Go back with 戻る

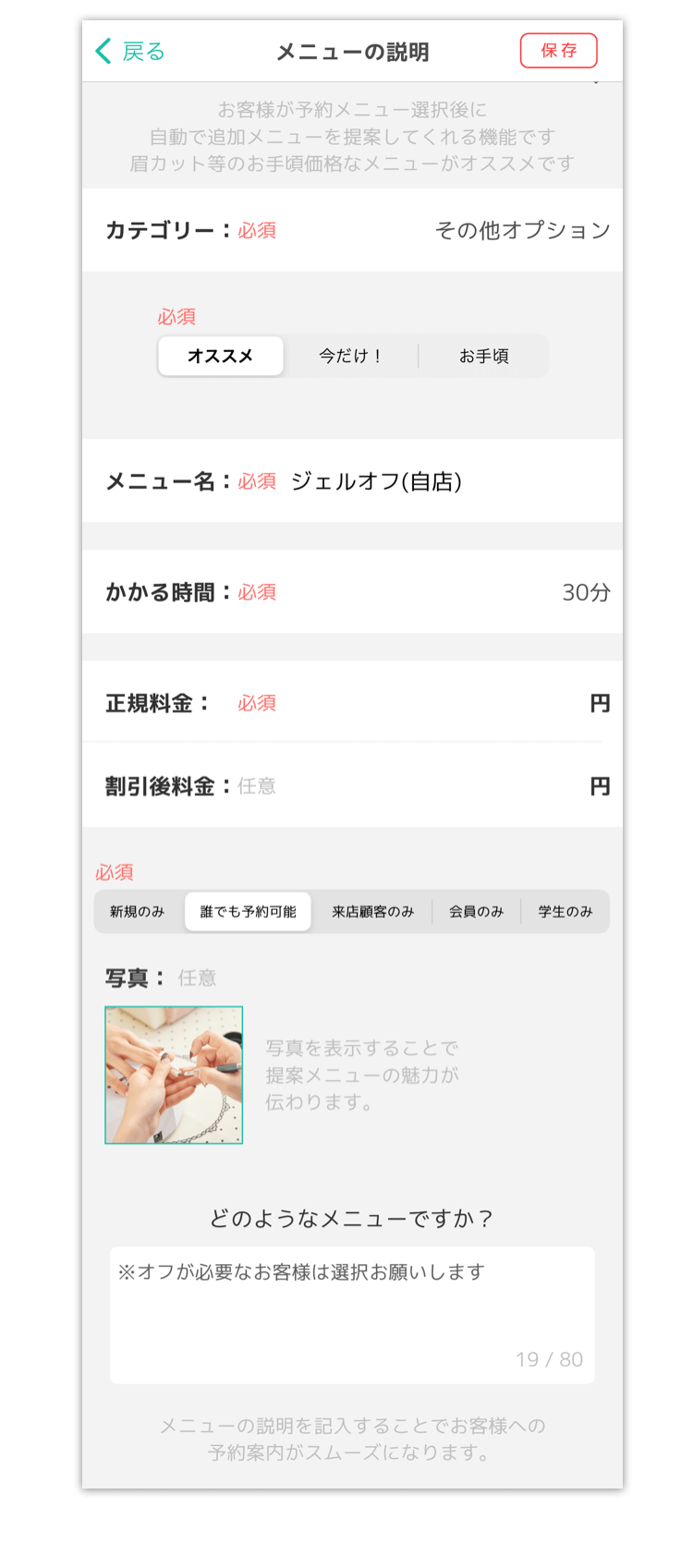tap(130, 52)
